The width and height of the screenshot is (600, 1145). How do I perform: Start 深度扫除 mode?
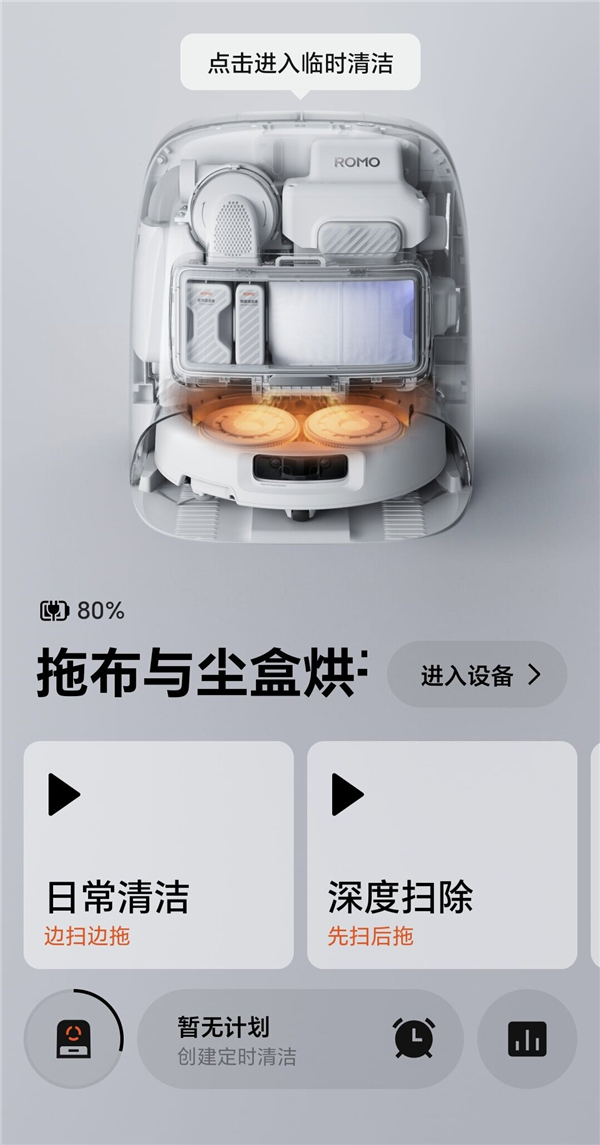tap(442, 855)
